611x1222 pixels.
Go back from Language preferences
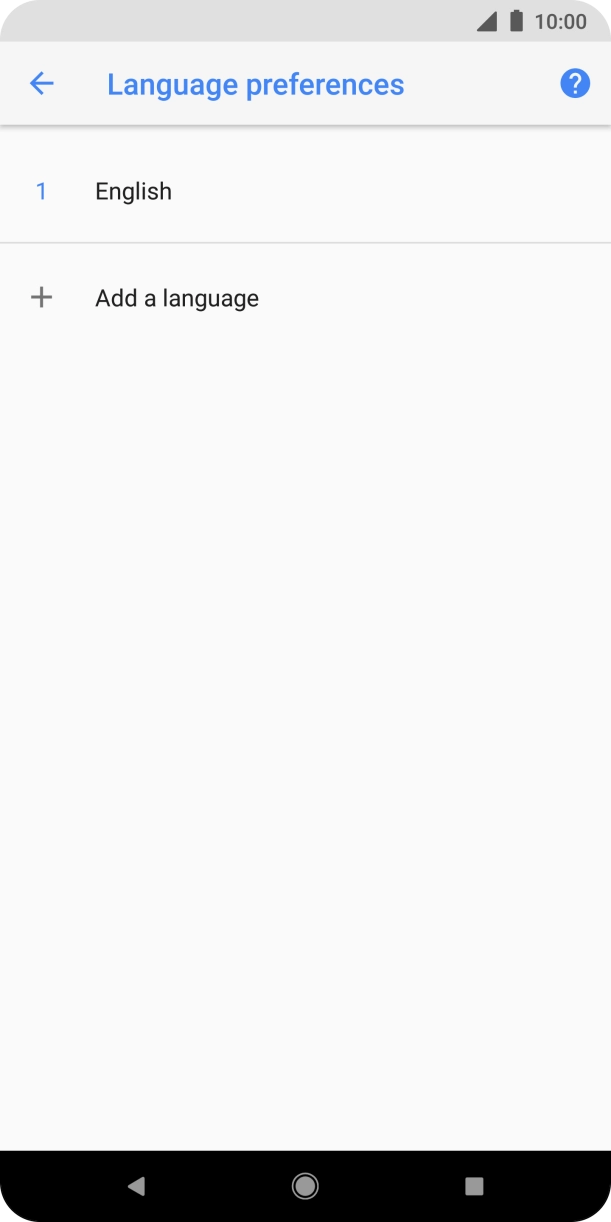(x=41, y=84)
